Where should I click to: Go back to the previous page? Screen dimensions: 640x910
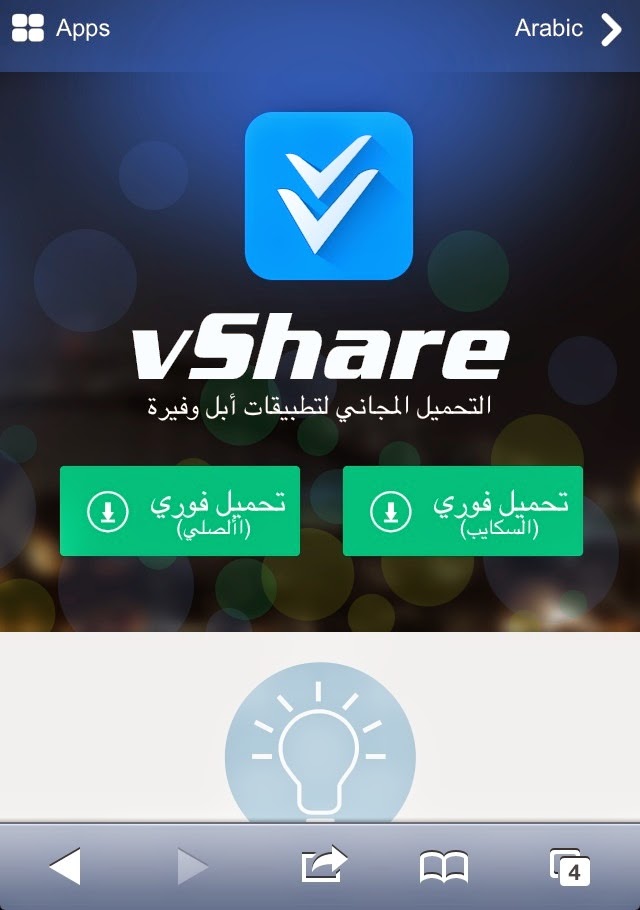point(65,866)
